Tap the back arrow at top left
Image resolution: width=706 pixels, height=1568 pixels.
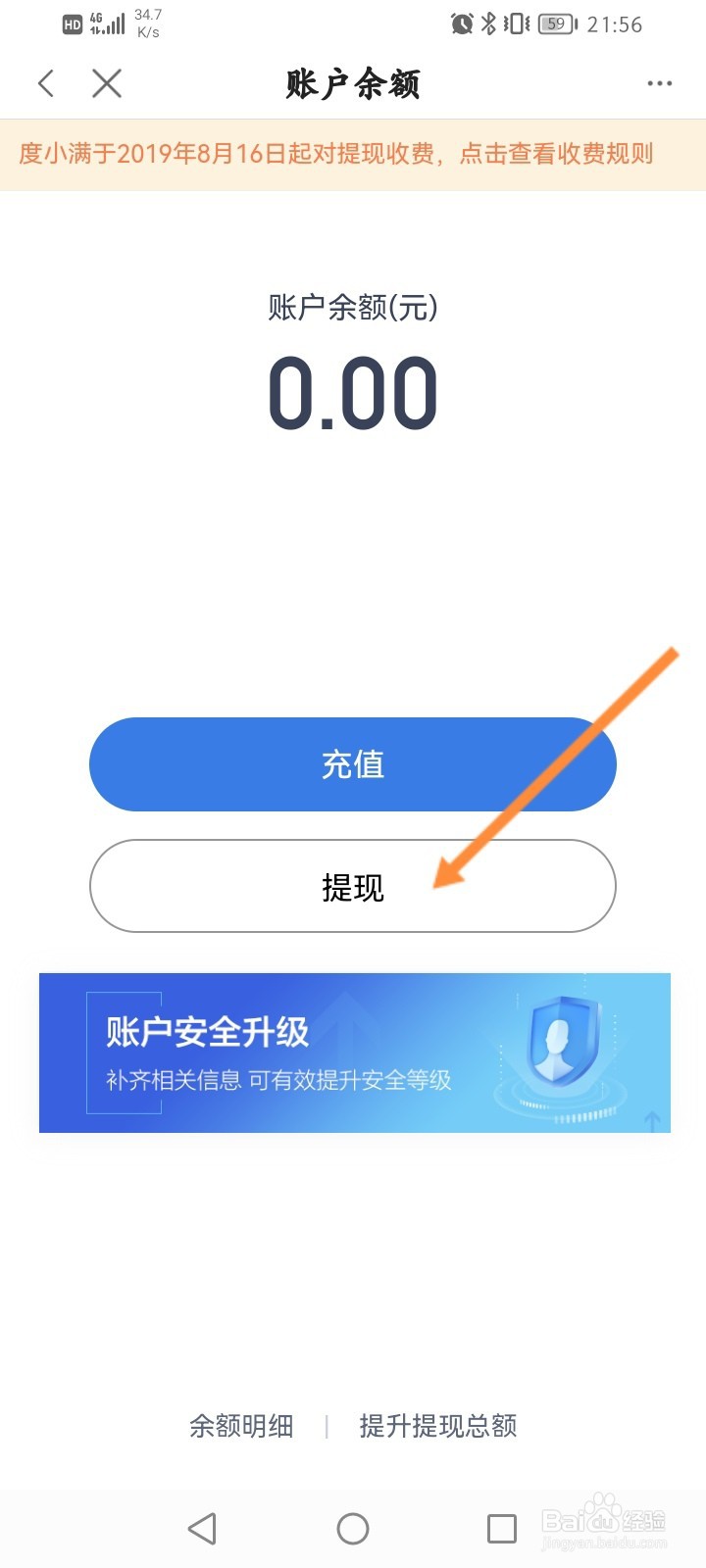tap(45, 83)
